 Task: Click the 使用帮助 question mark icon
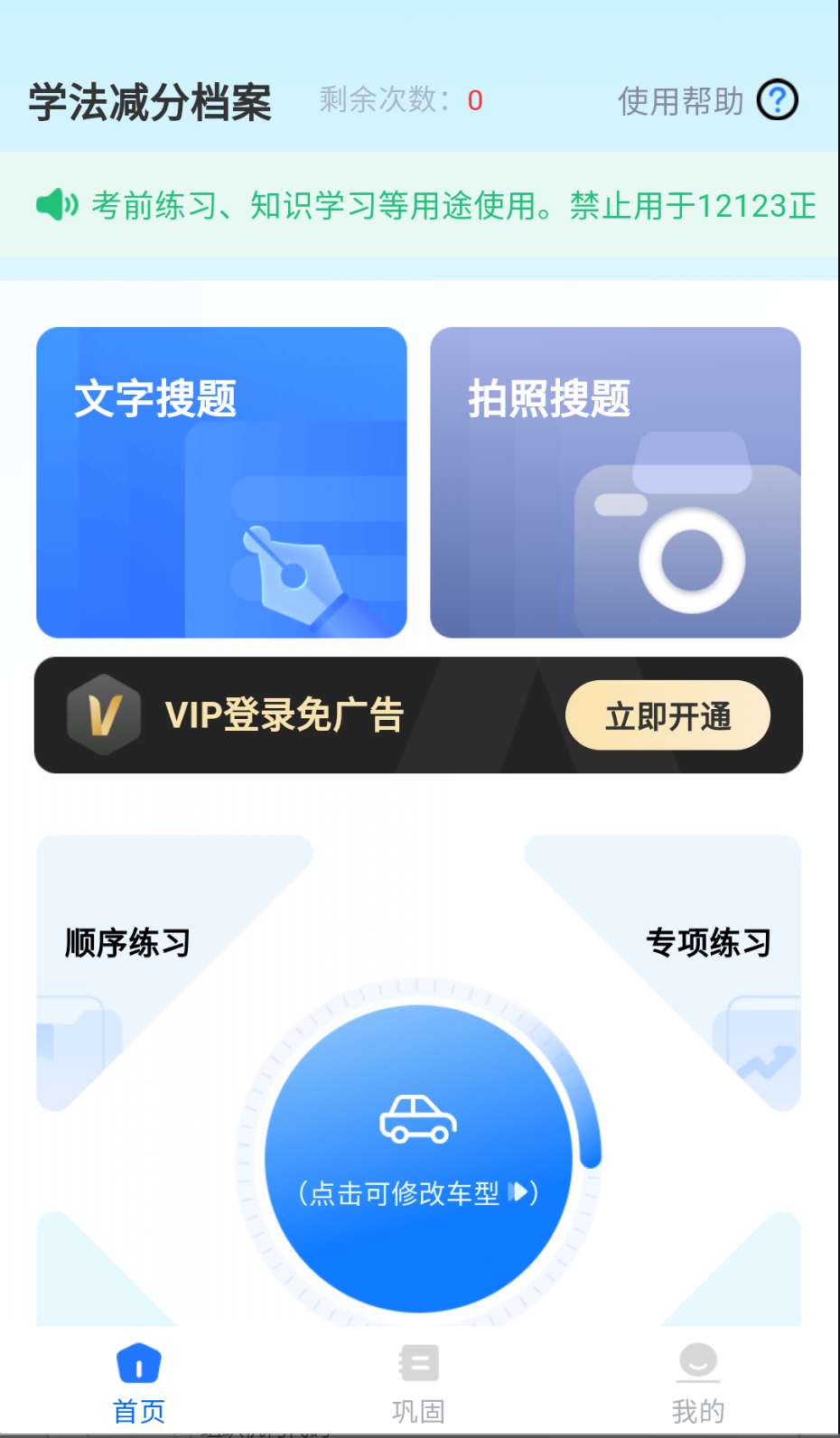778,100
